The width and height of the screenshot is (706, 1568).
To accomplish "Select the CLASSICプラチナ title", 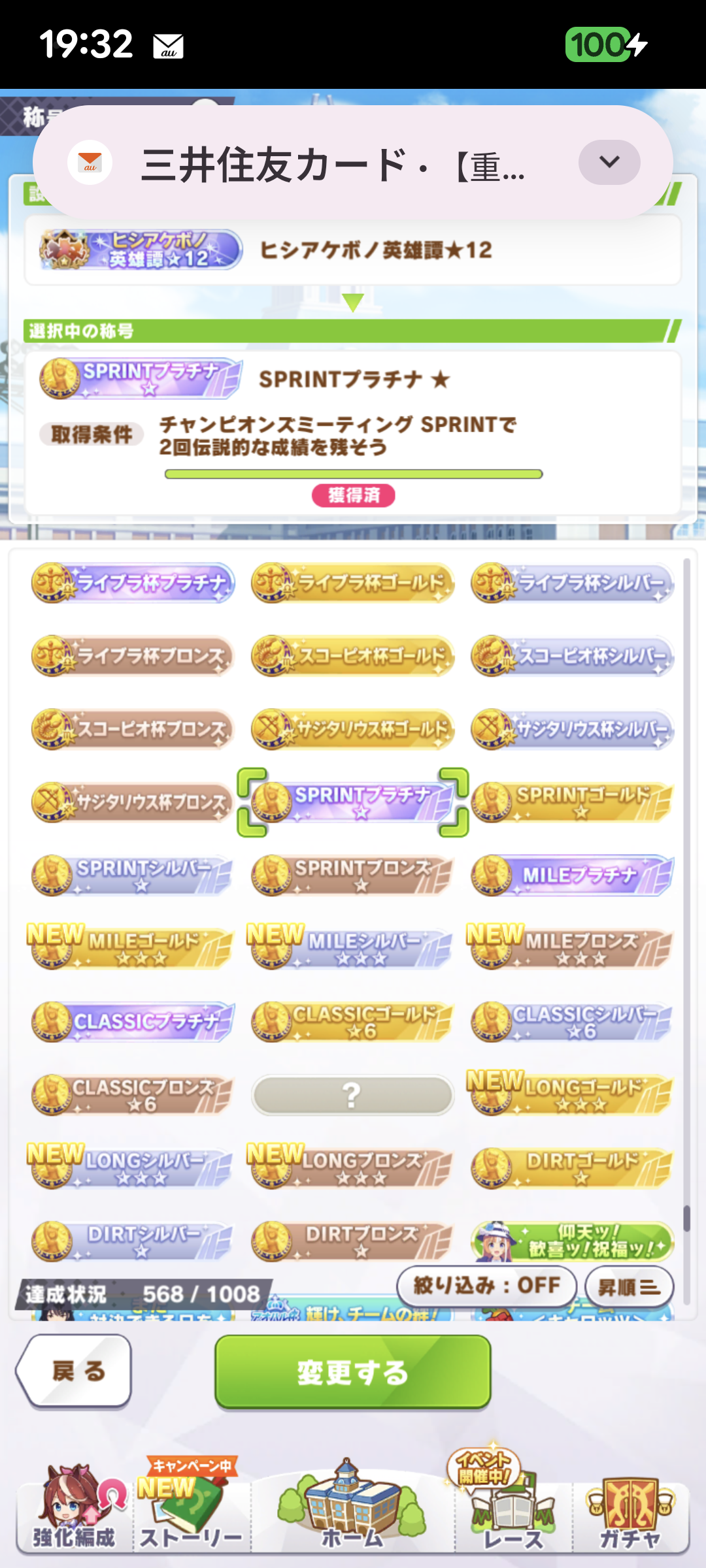I will click(133, 1022).
